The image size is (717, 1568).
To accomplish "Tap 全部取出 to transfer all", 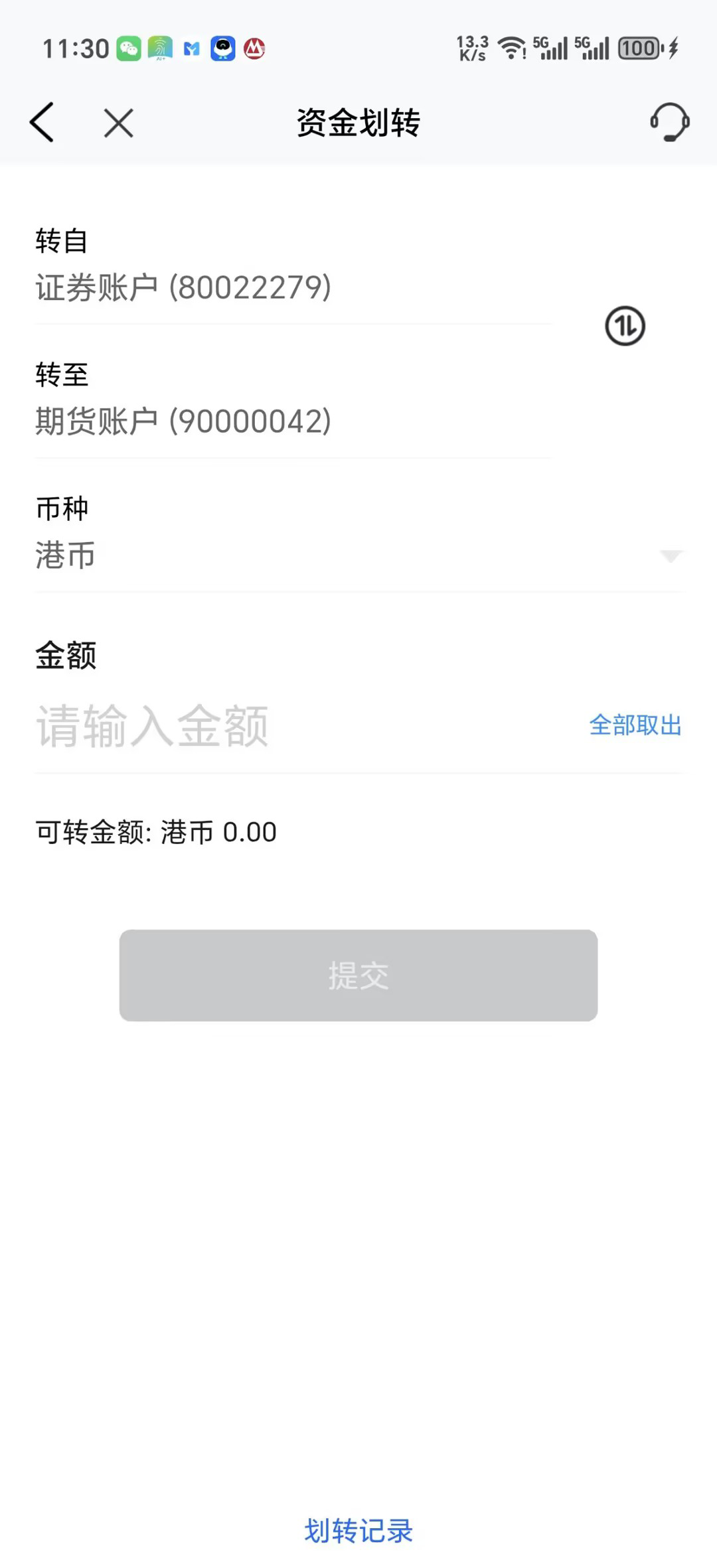I will click(x=635, y=725).
